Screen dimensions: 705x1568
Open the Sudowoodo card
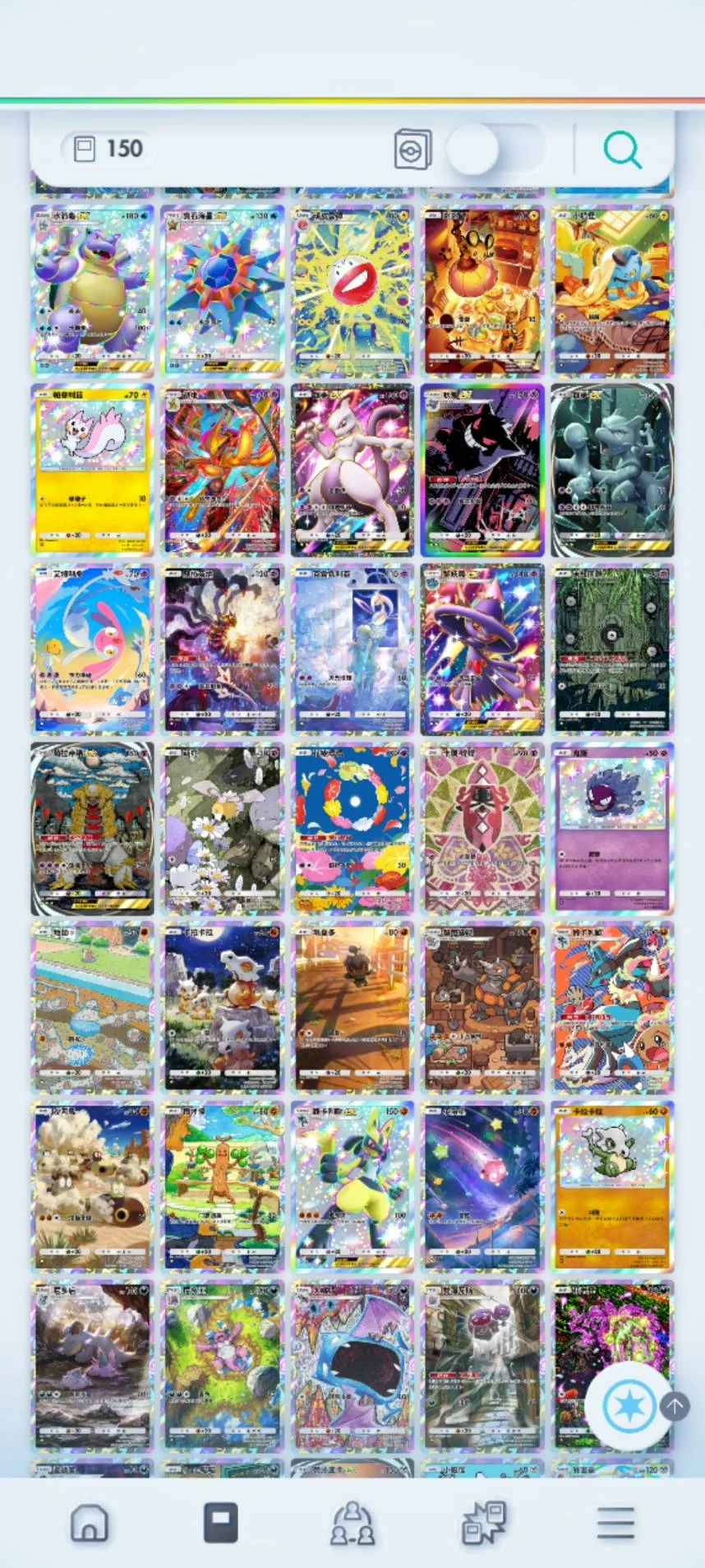coord(223,1186)
